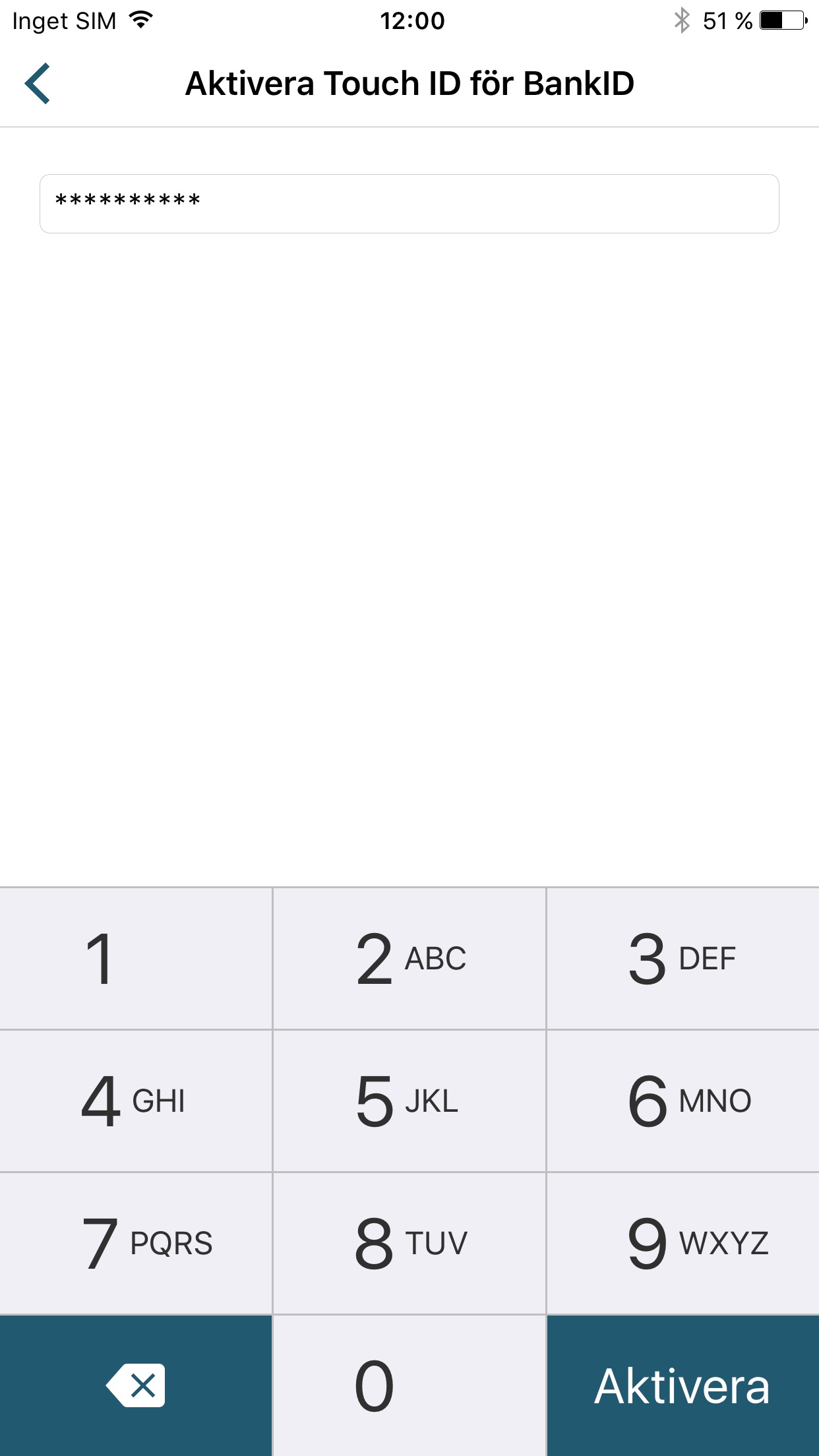Enter digit 1 on the keypad

click(x=136, y=958)
